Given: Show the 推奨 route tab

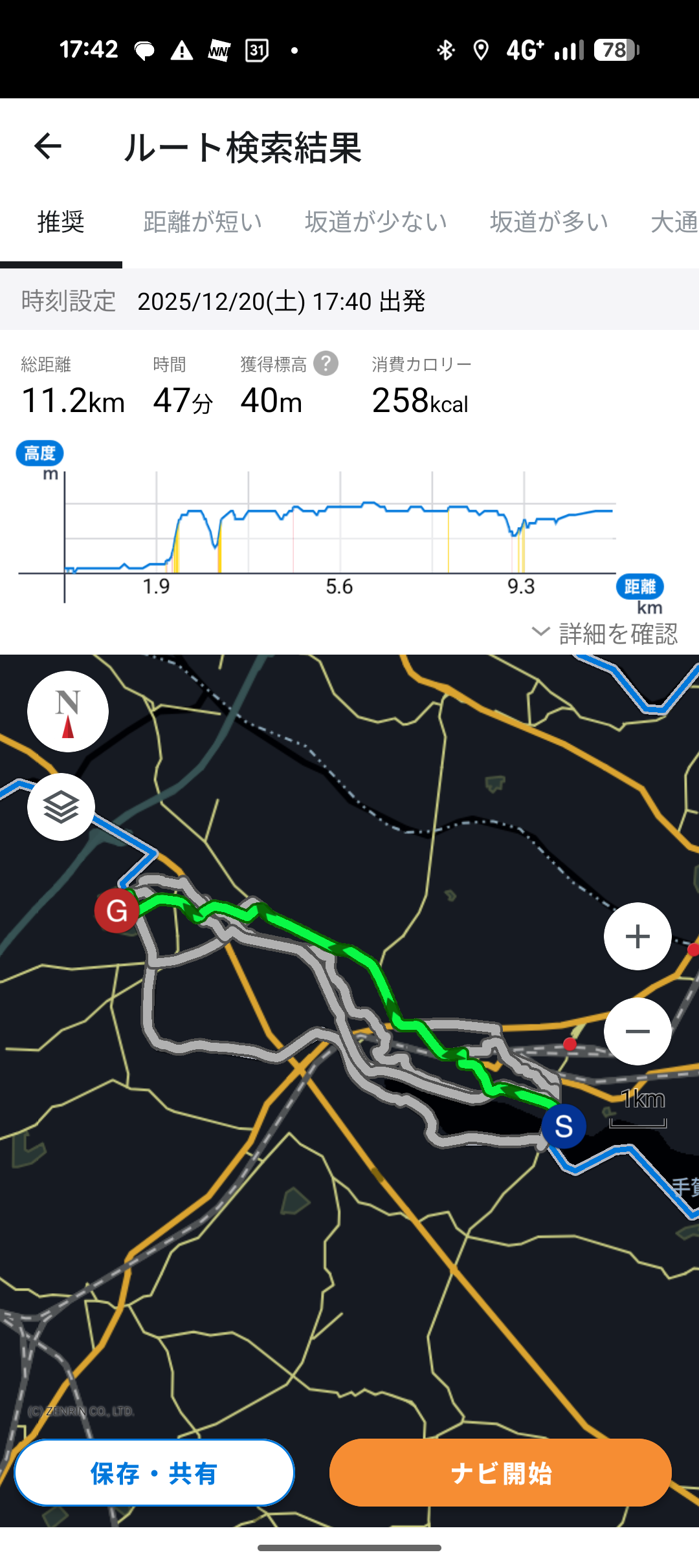Looking at the screenshot, I should pos(61,222).
